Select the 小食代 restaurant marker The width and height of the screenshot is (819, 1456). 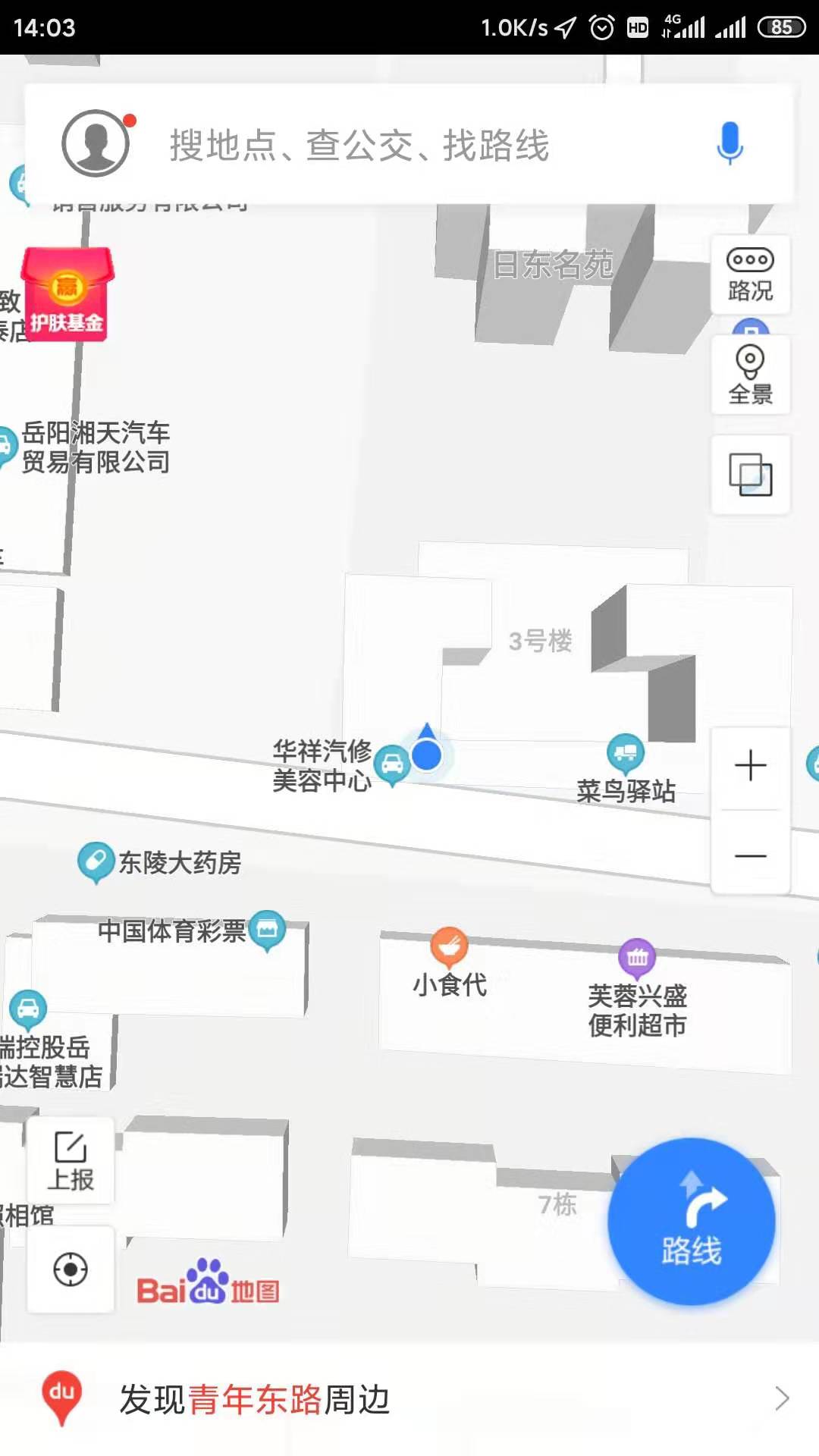tap(449, 946)
